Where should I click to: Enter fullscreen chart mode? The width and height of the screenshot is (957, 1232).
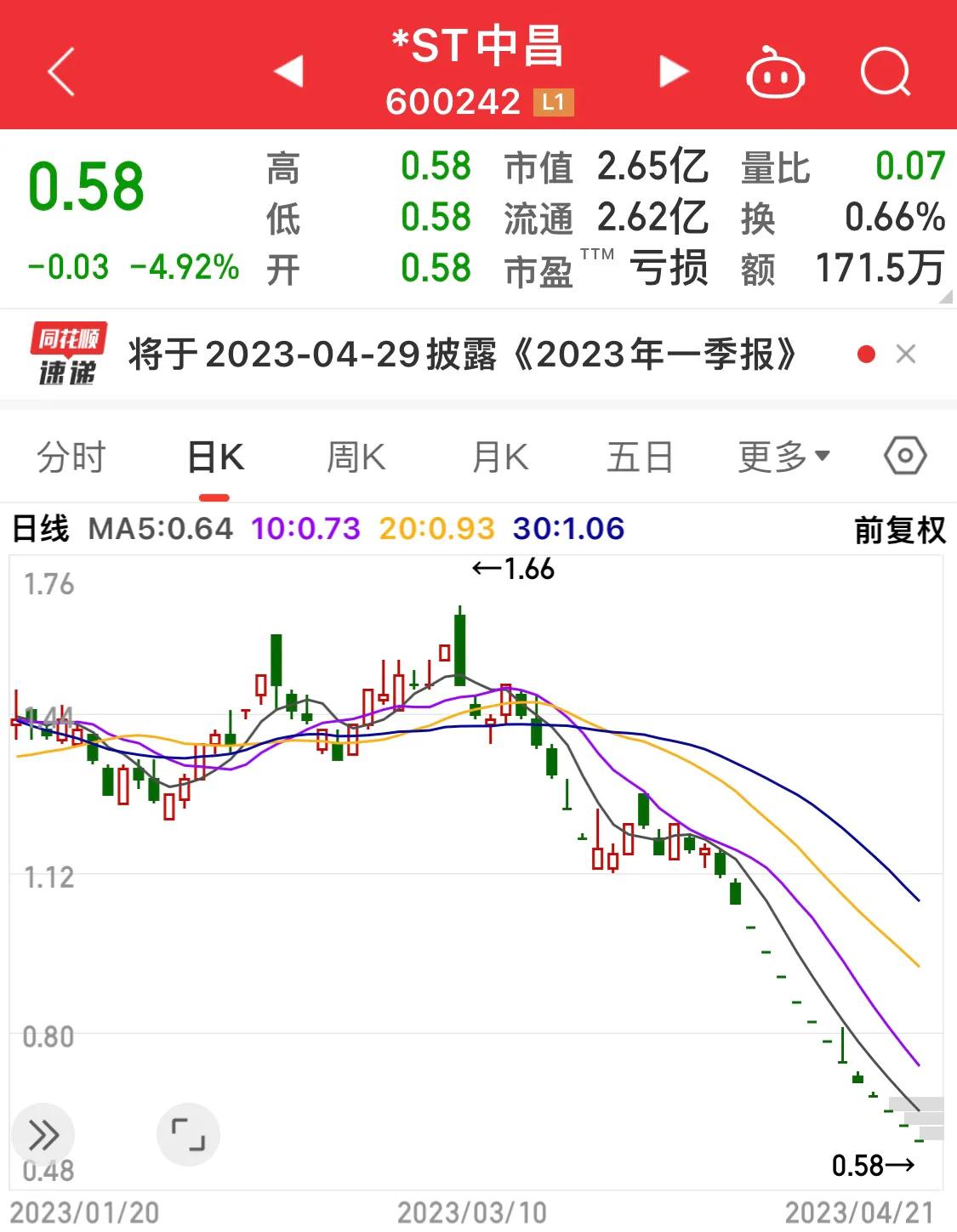pyautogui.click(x=189, y=1134)
